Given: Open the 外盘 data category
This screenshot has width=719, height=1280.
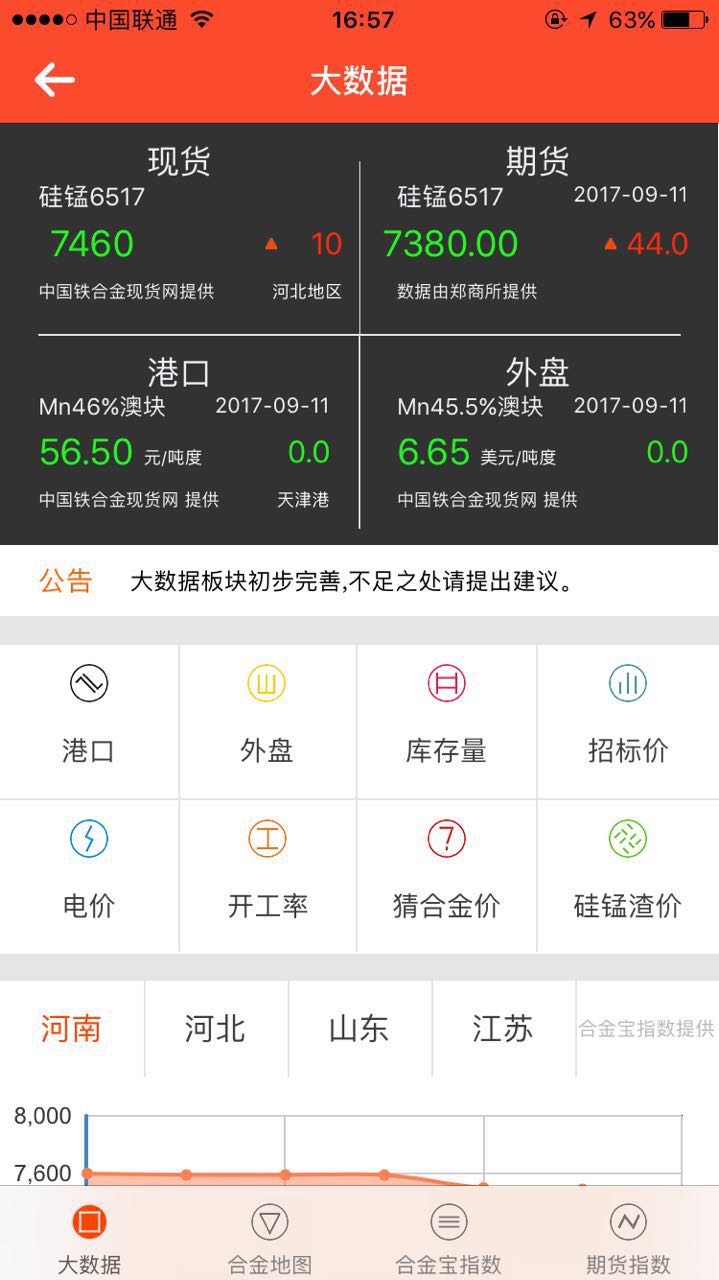Looking at the screenshot, I should (x=267, y=720).
